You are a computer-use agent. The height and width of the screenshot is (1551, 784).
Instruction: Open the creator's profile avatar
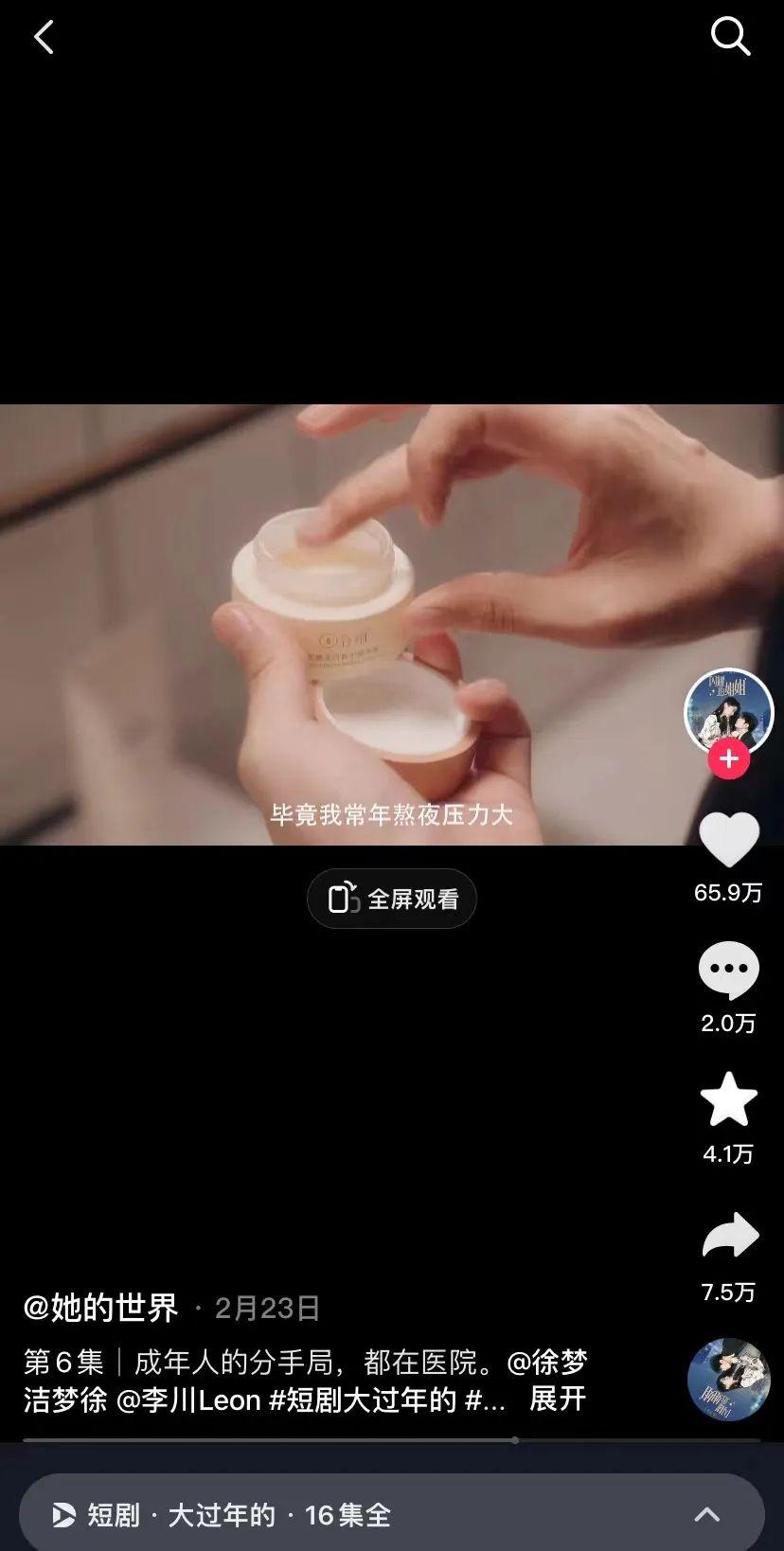tap(728, 712)
